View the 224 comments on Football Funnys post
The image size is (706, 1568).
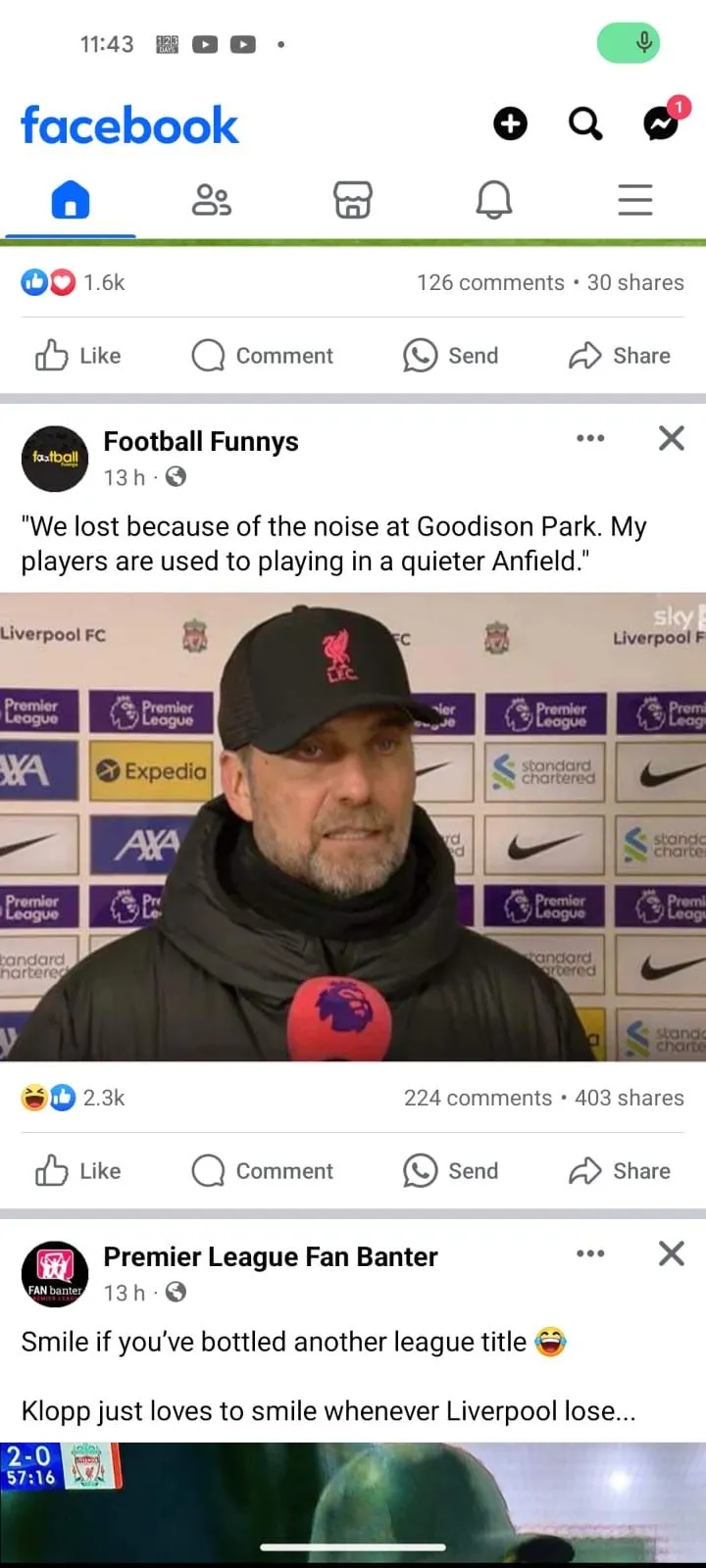click(x=478, y=1099)
